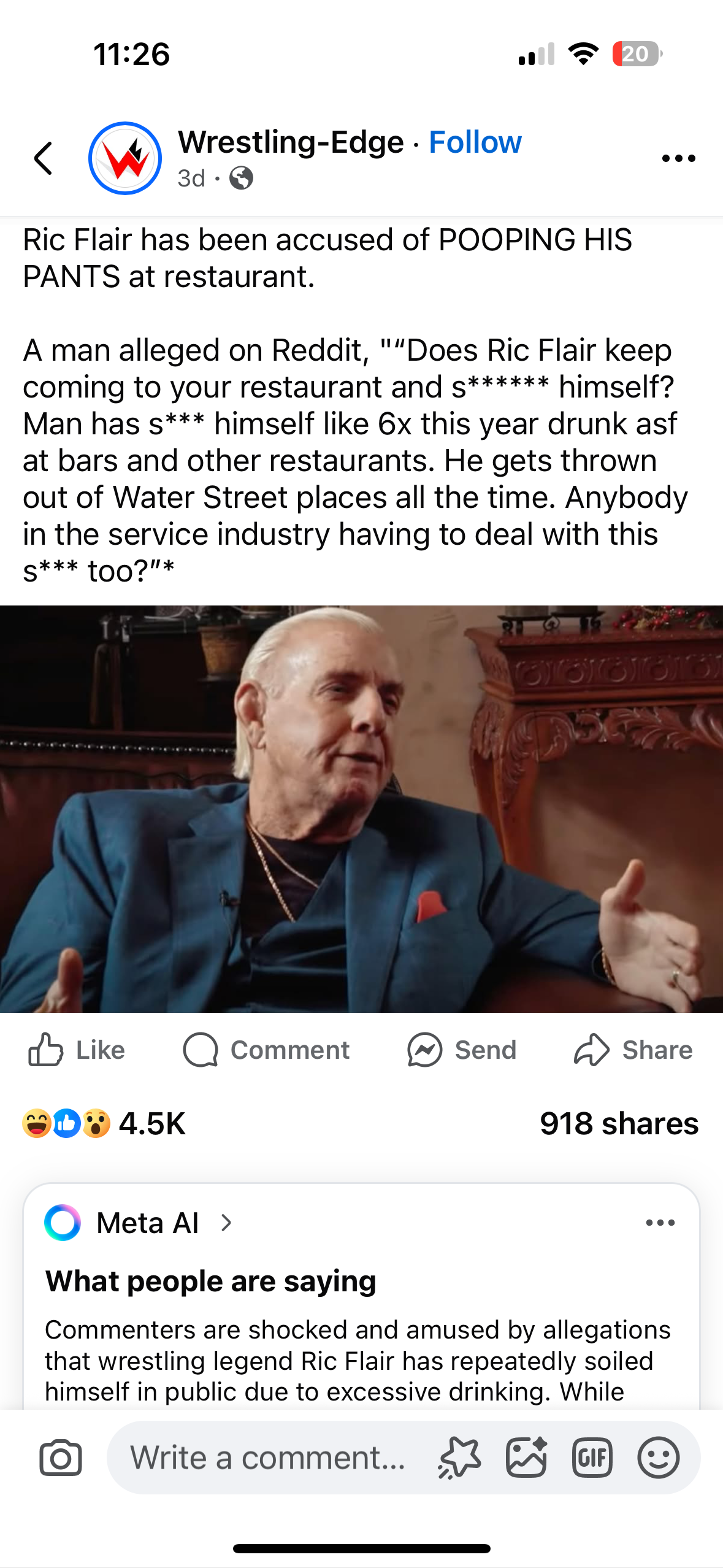Image resolution: width=723 pixels, height=1568 pixels.
Task: Open the AI image generation icon
Action: click(x=526, y=1458)
